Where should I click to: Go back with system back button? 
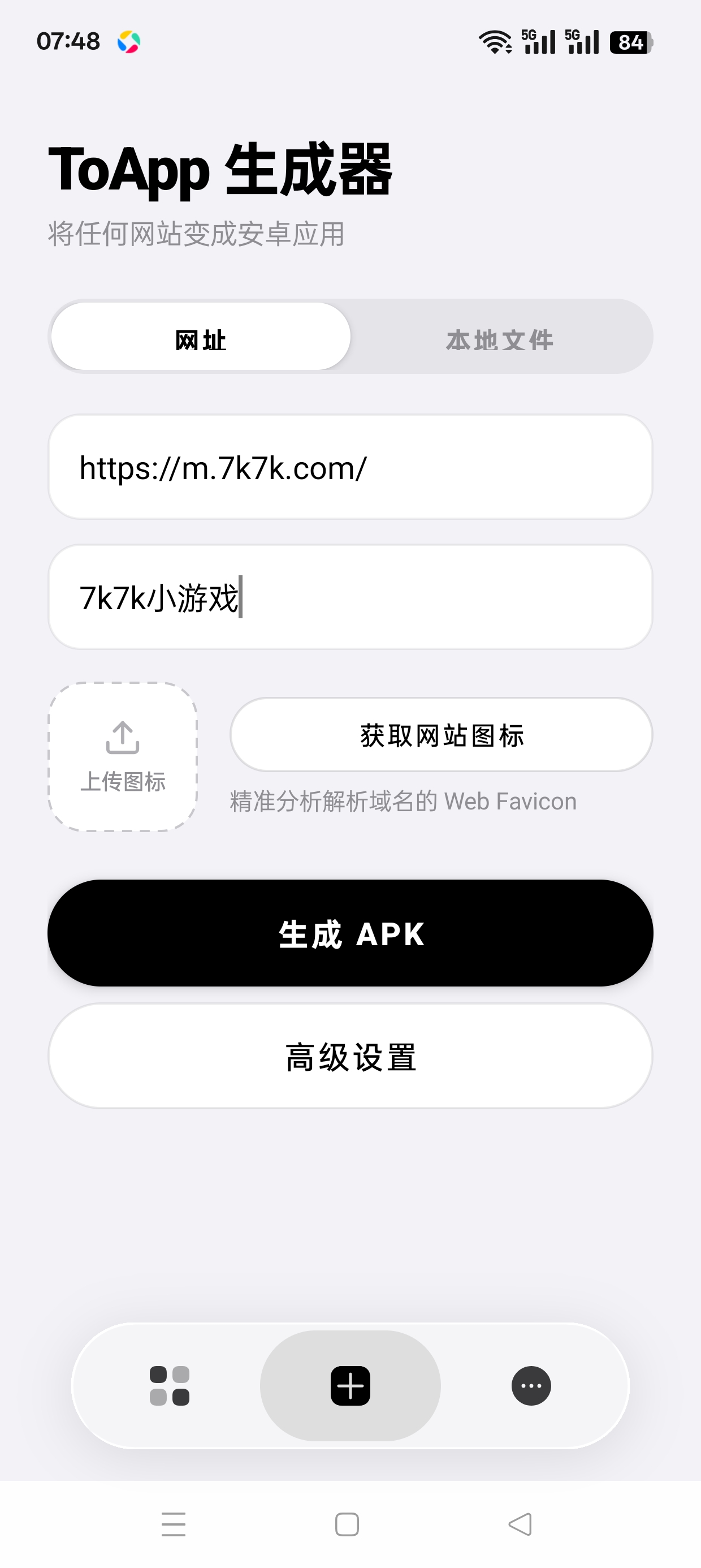(x=520, y=1524)
